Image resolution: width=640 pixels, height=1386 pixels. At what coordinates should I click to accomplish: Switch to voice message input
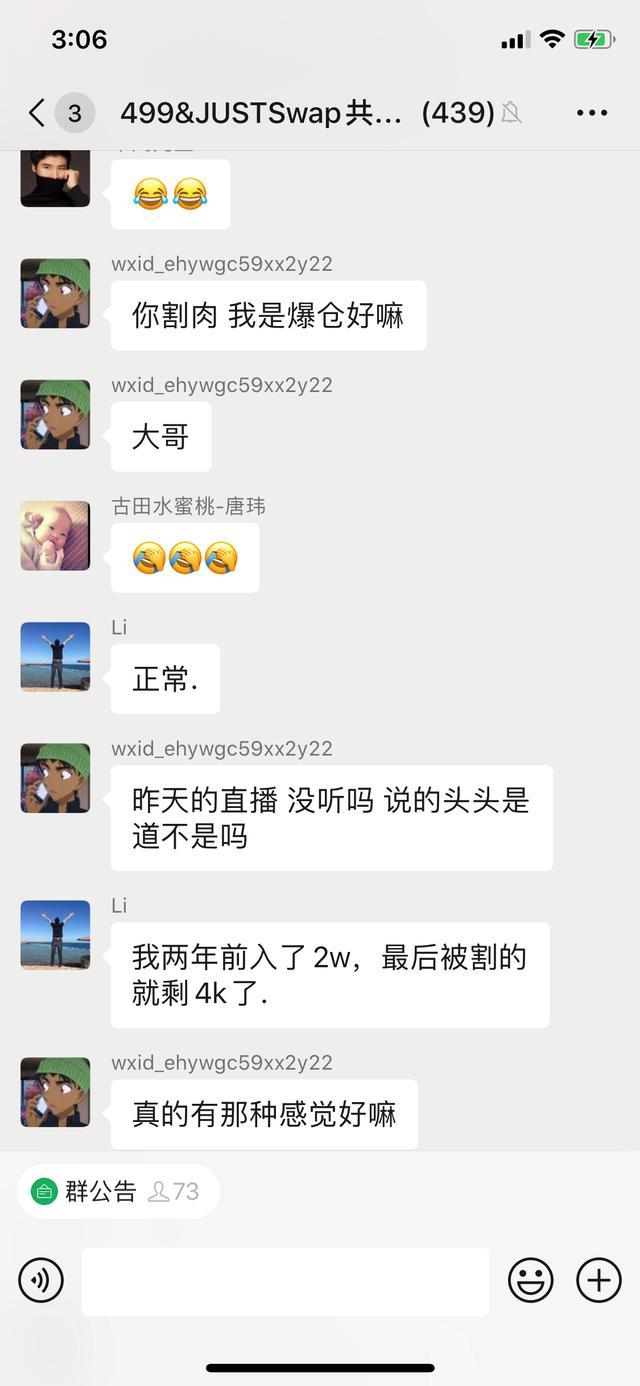tap(41, 1280)
